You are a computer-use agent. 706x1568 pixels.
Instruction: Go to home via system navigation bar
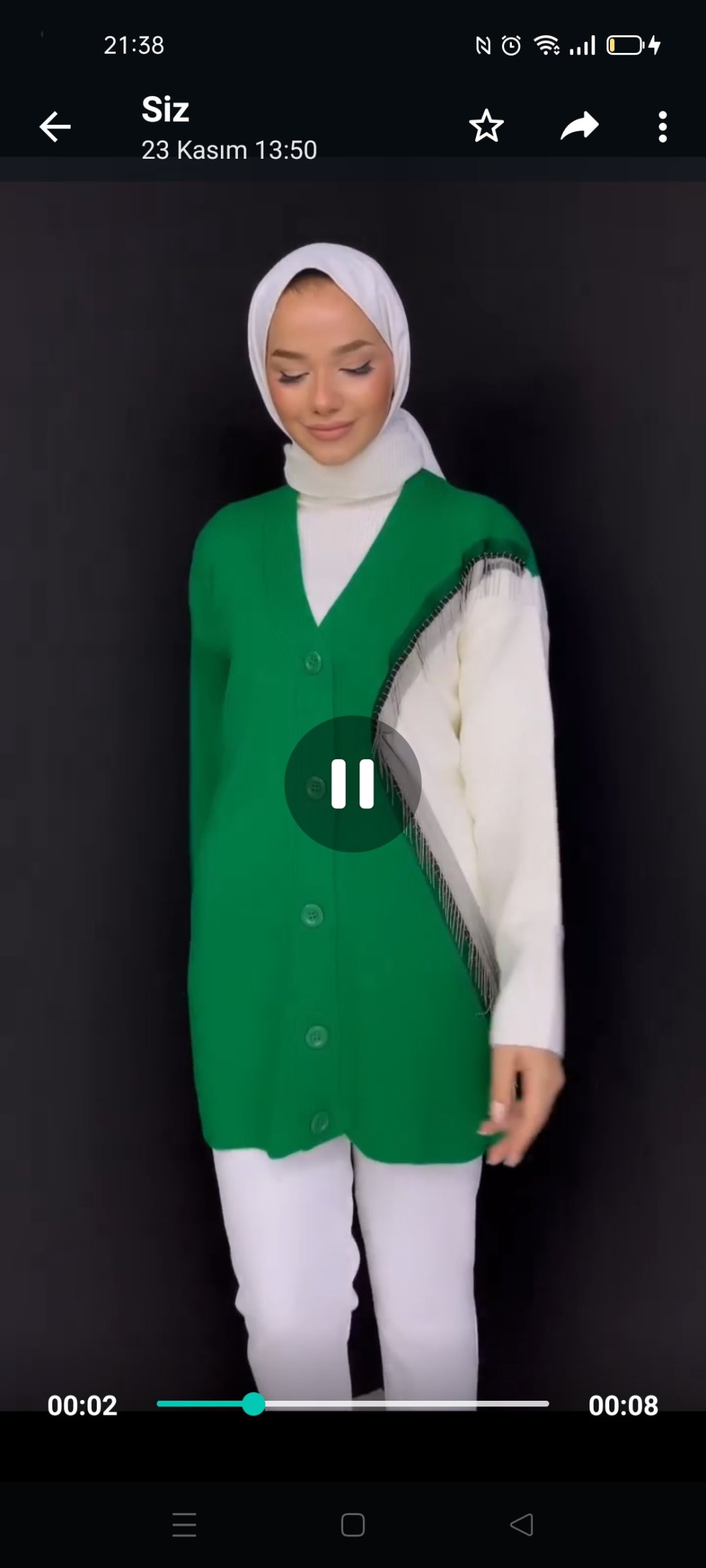352,1524
